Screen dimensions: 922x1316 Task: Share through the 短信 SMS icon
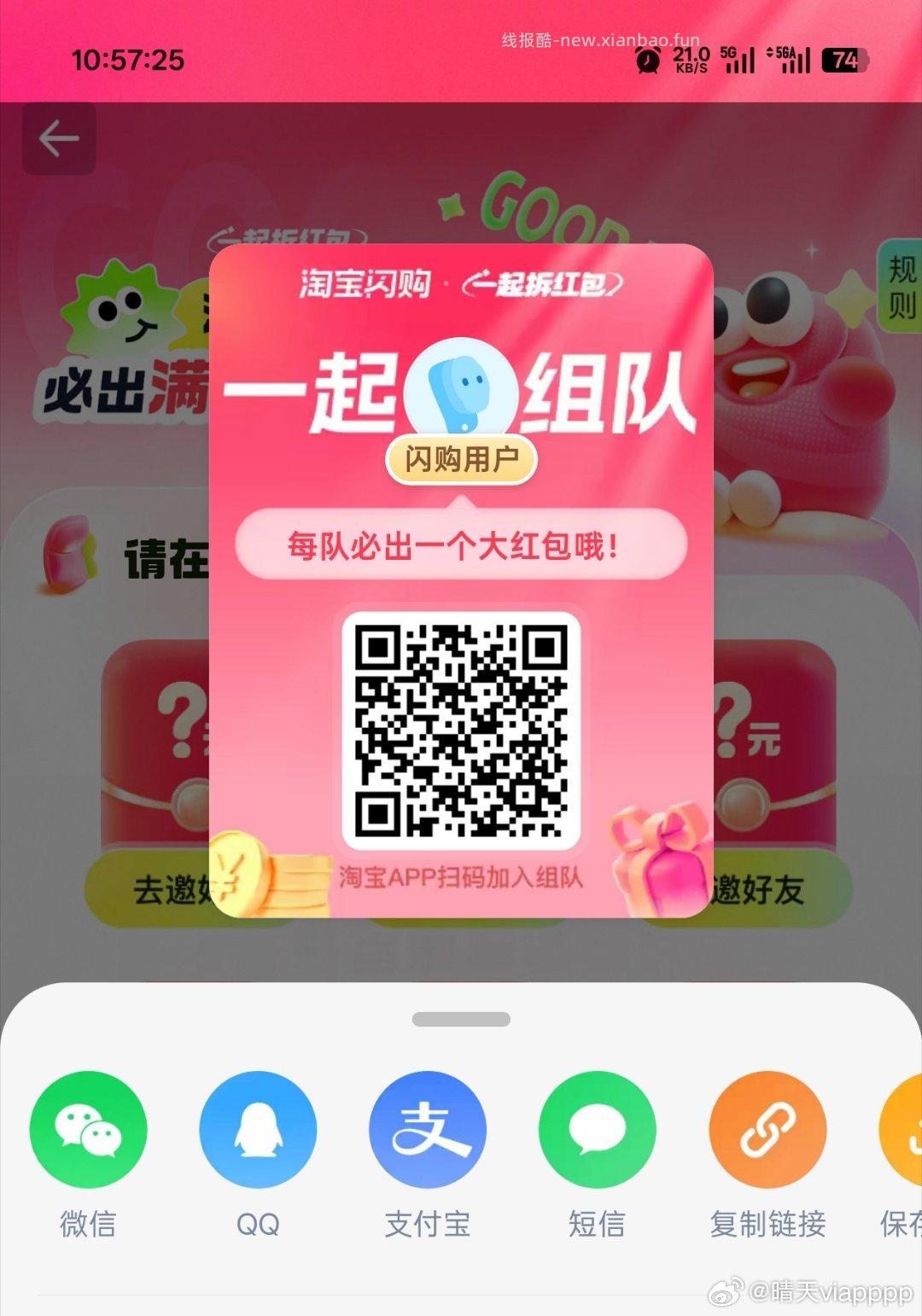[x=596, y=1129]
